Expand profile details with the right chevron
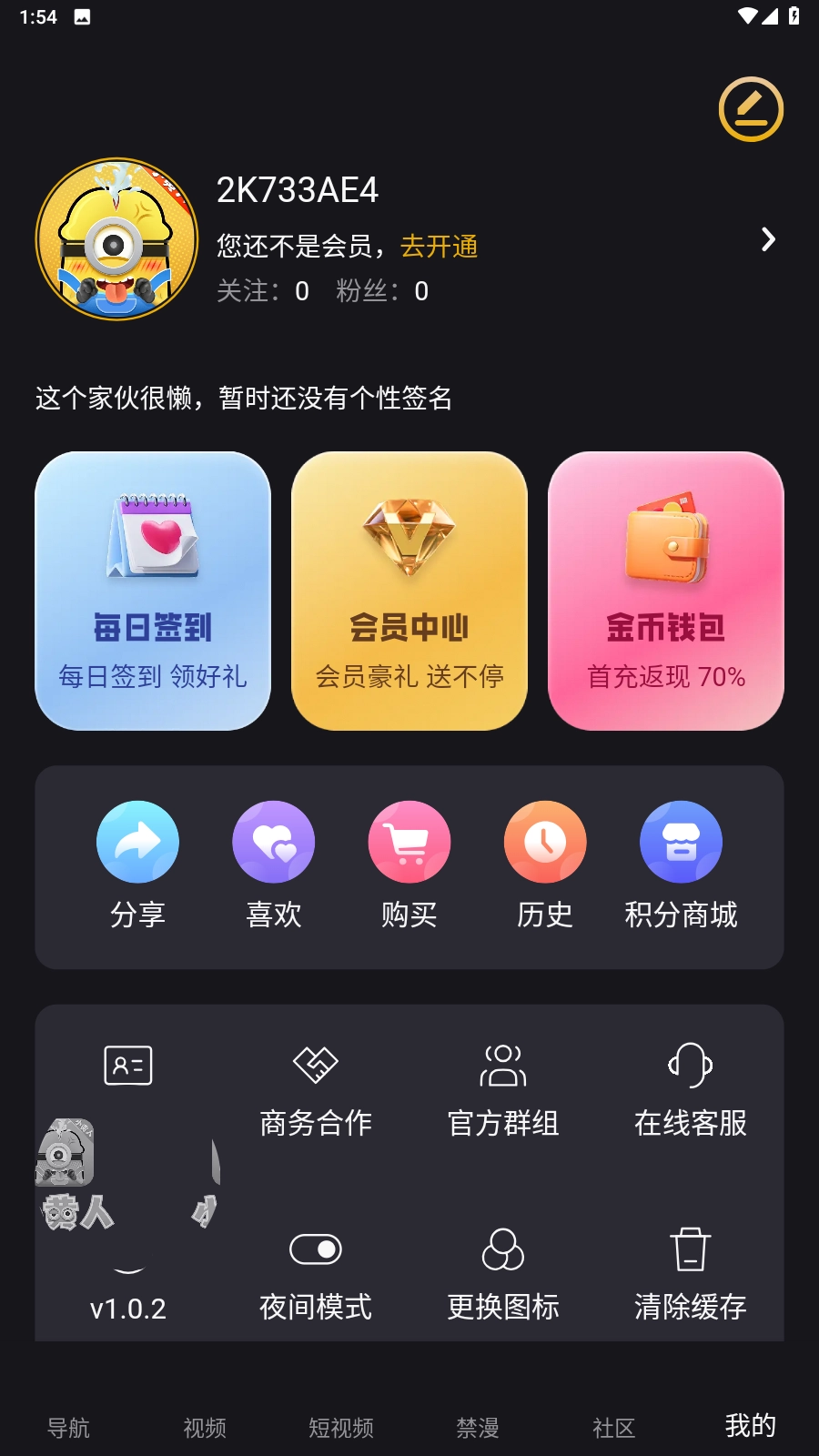This screenshot has height=1456, width=819. pyautogui.click(x=768, y=239)
